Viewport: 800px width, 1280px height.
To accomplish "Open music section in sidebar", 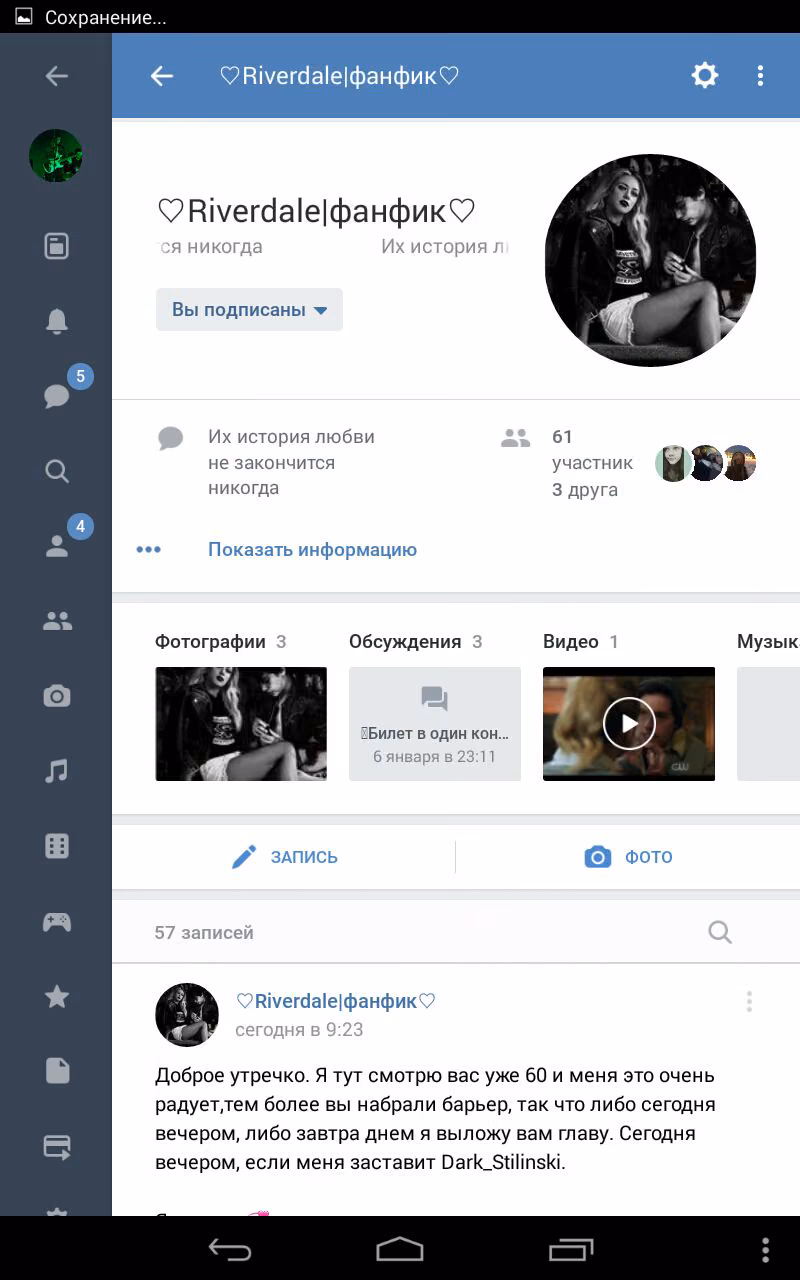I will (57, 771).
